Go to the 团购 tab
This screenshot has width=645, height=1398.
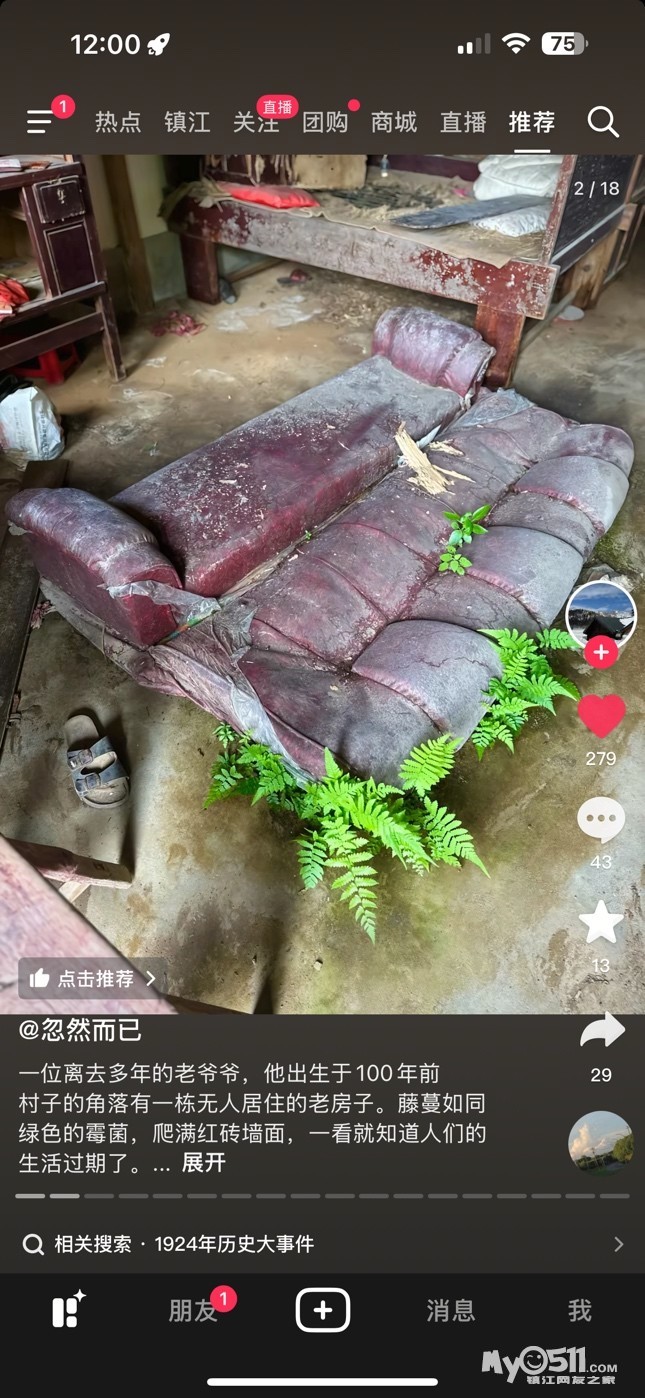point(325,122)
